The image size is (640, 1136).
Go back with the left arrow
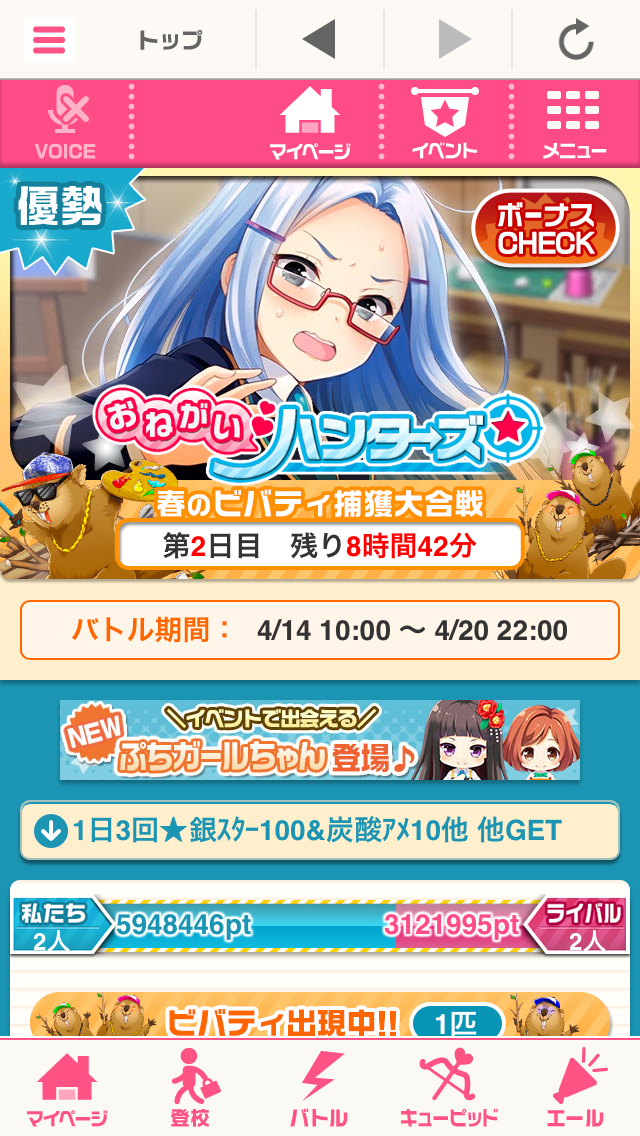319,40
